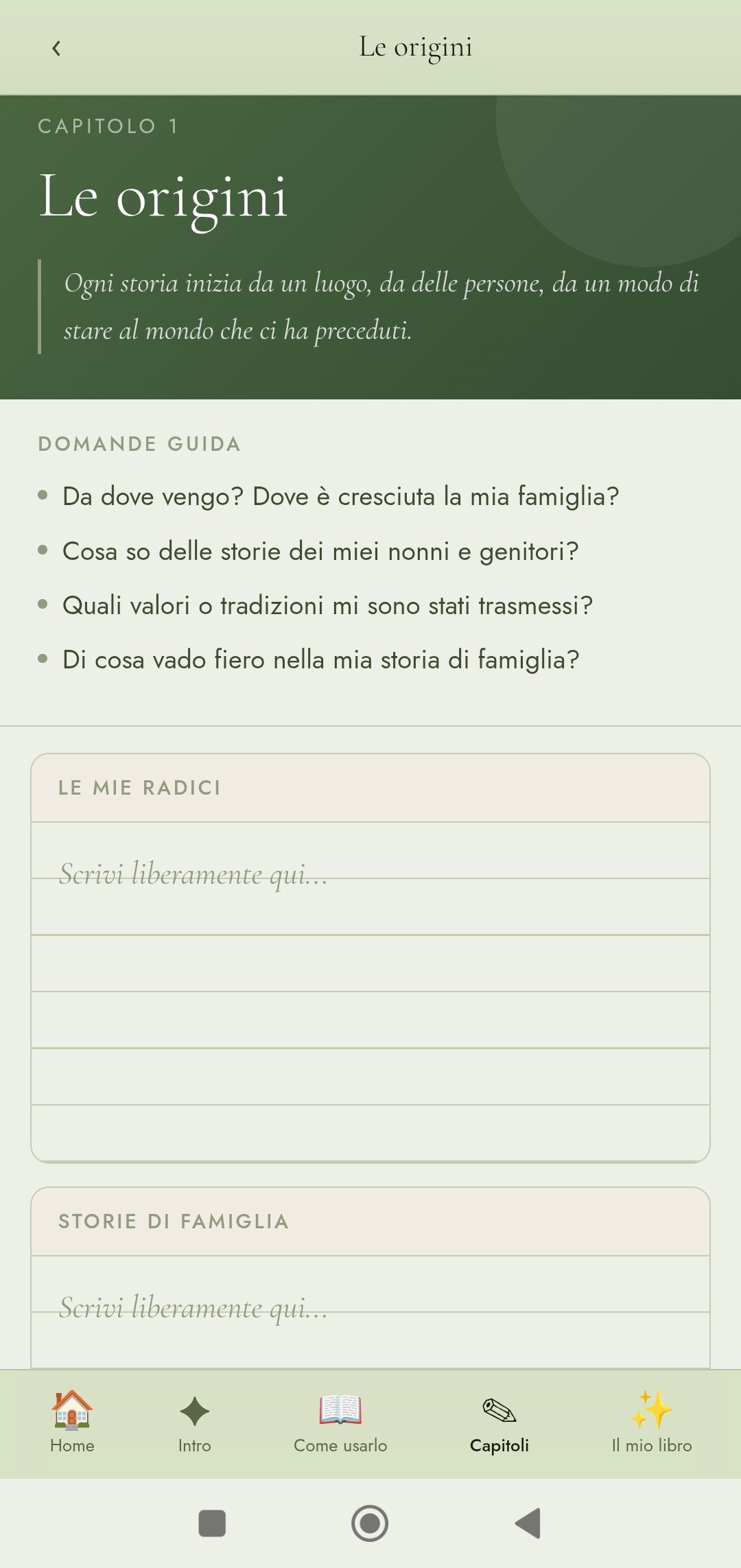Image resolution: width=741 pixels, height=1568 pixels.
Task: Tap the Le mie radici writing field
Action: point(370,988)
